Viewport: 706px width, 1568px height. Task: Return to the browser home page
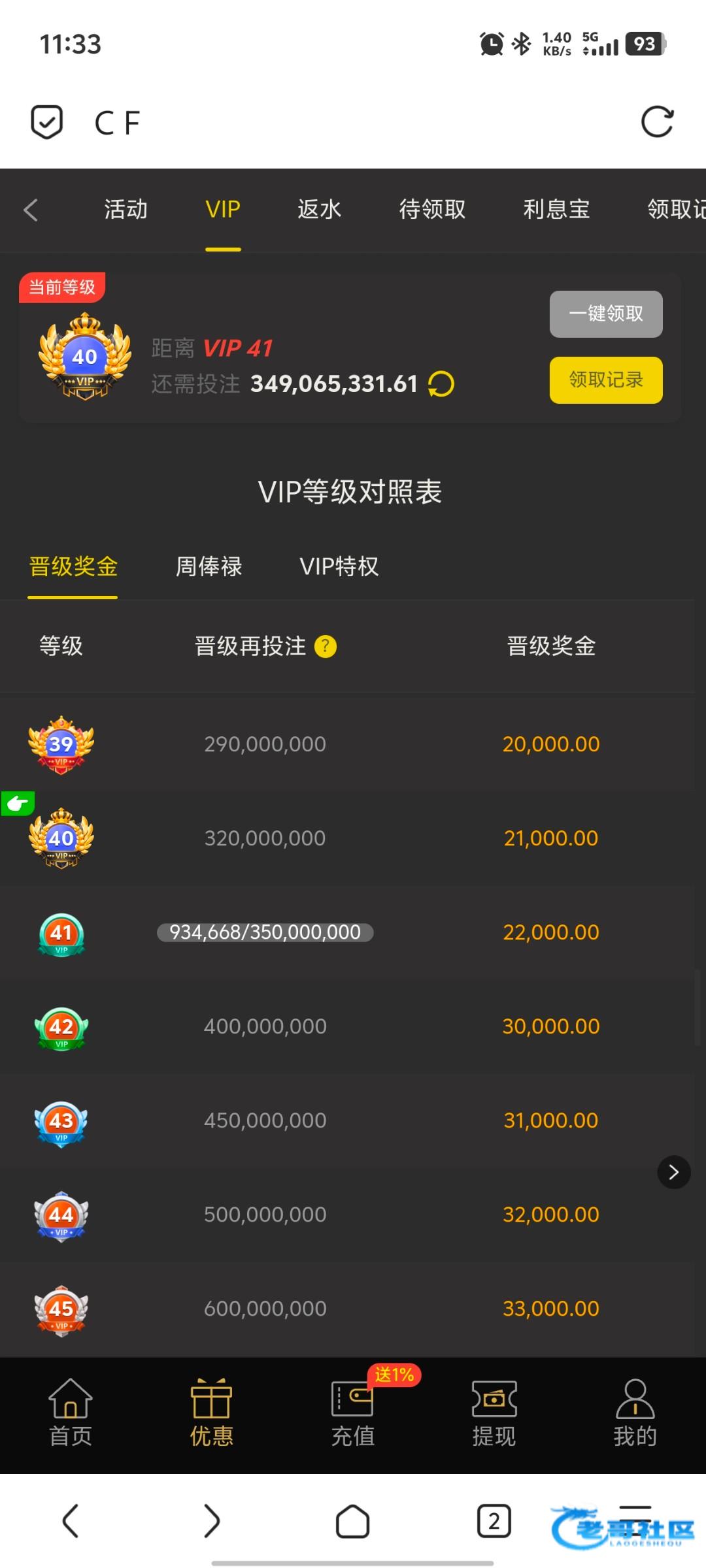point(353,1522)
